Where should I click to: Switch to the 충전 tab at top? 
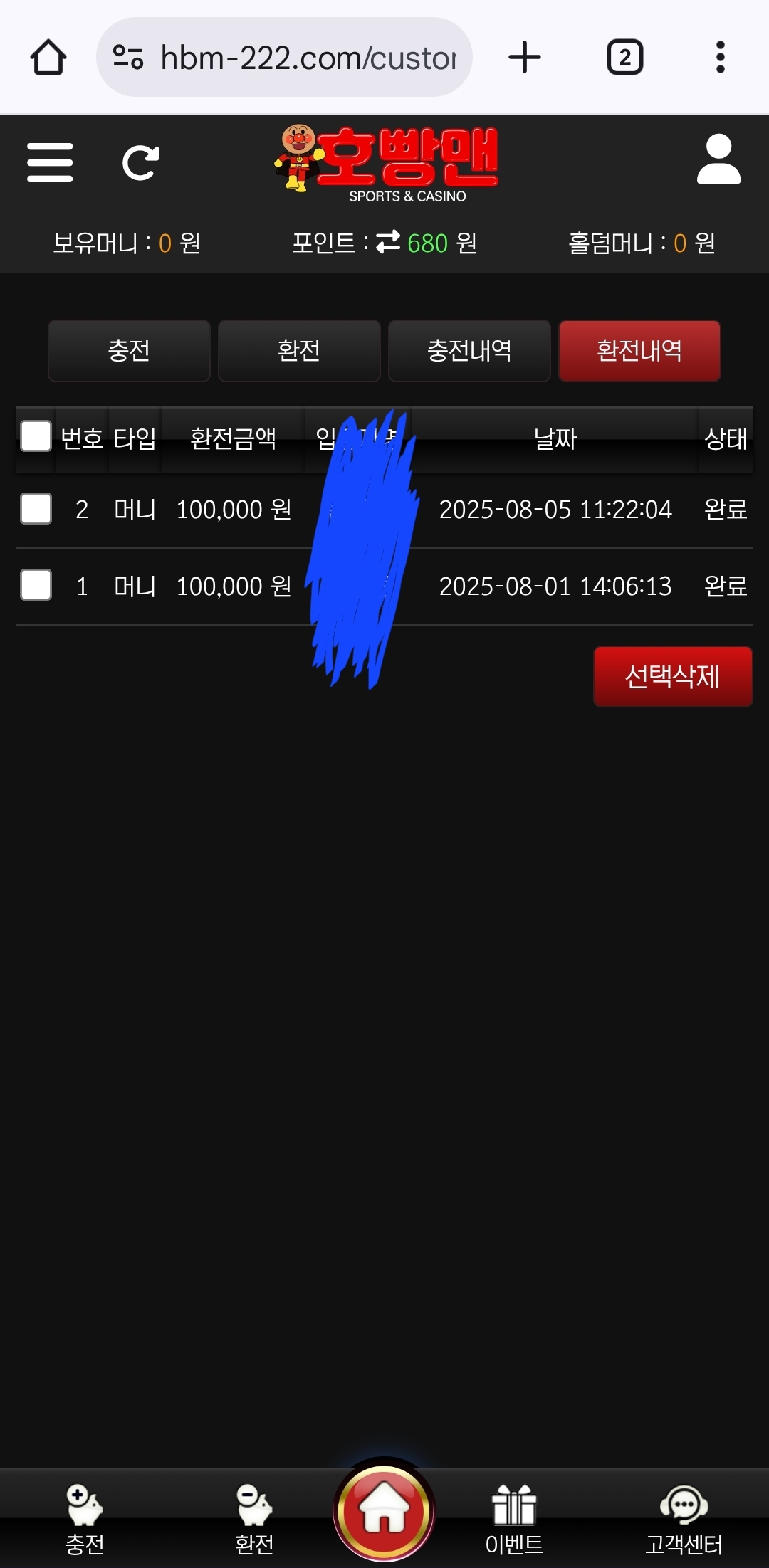(x=129, y=351)
